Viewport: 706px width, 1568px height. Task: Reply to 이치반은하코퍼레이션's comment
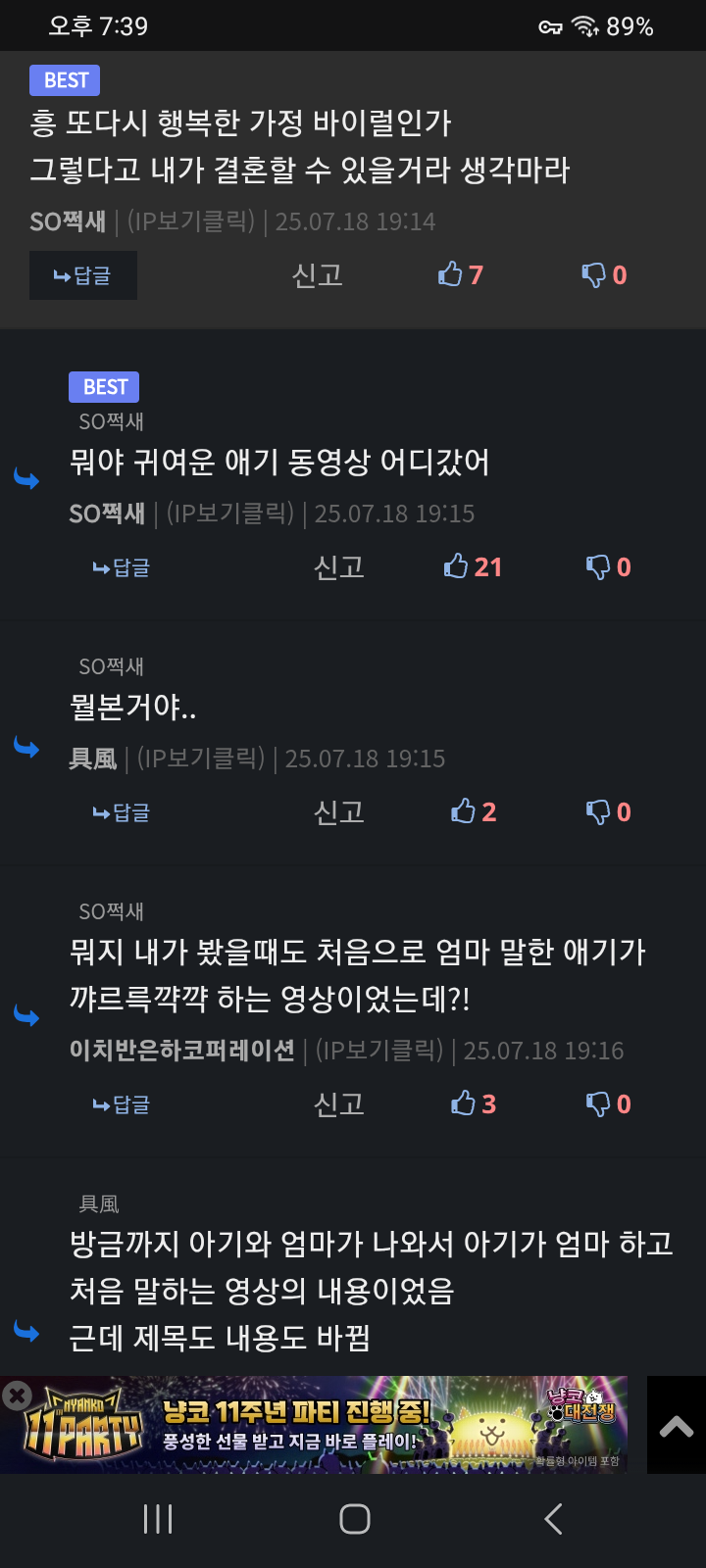coord(121,1104)
